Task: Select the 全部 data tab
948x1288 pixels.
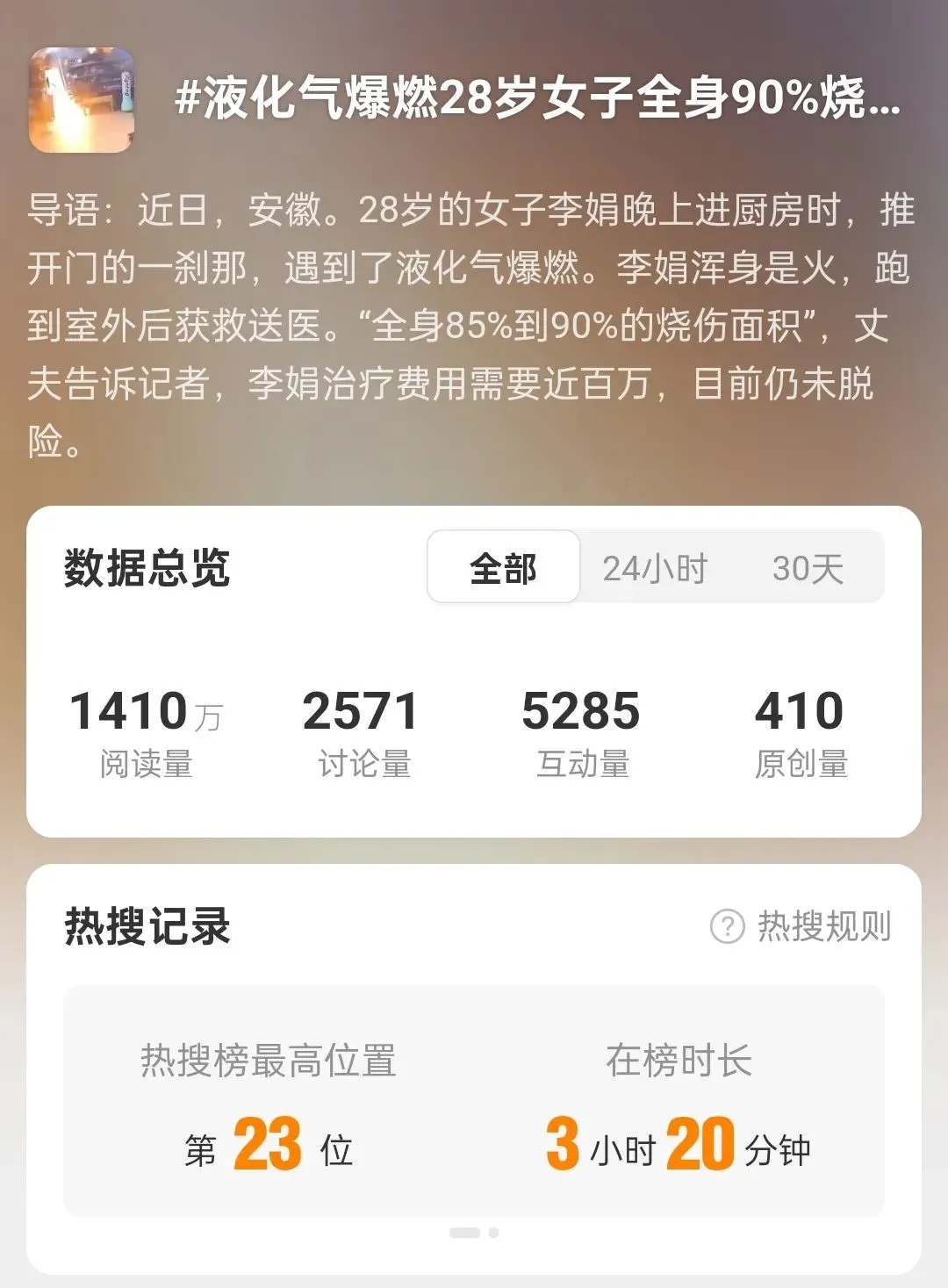Action: 503,568
